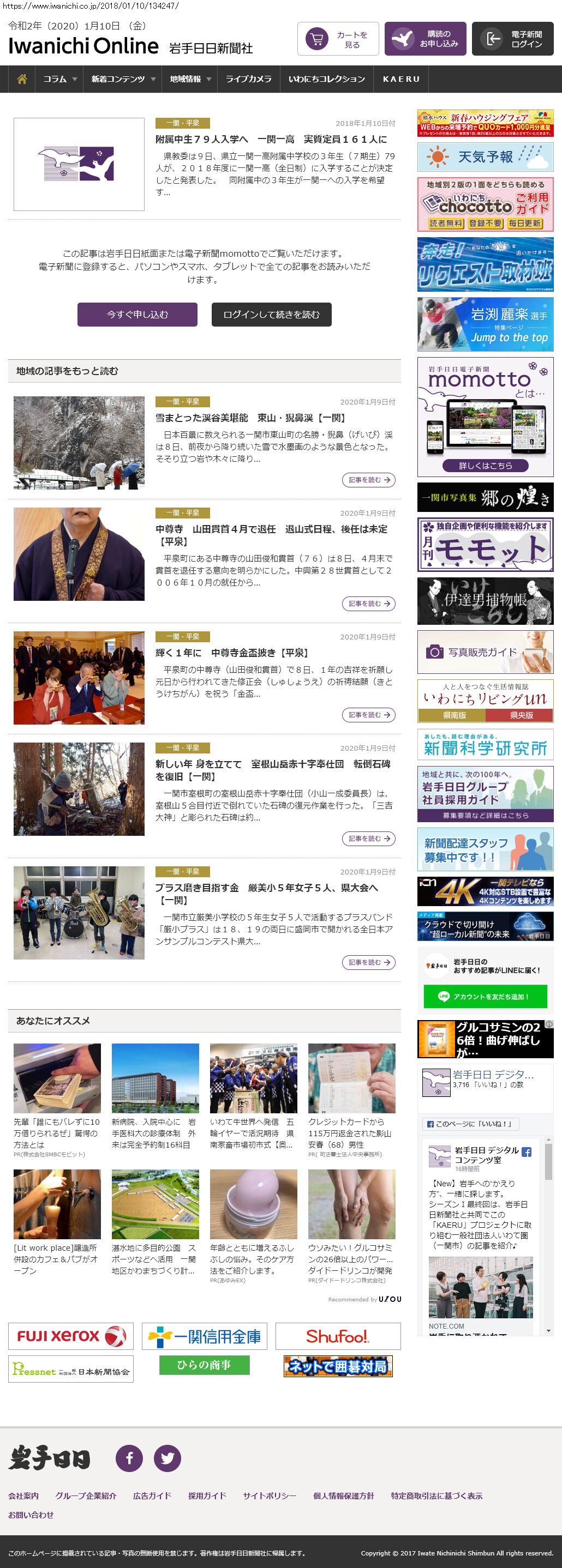The image size is (562, 1568).
Task: Open the Twitter icon in the footer
Action: tap(167, 1458)
